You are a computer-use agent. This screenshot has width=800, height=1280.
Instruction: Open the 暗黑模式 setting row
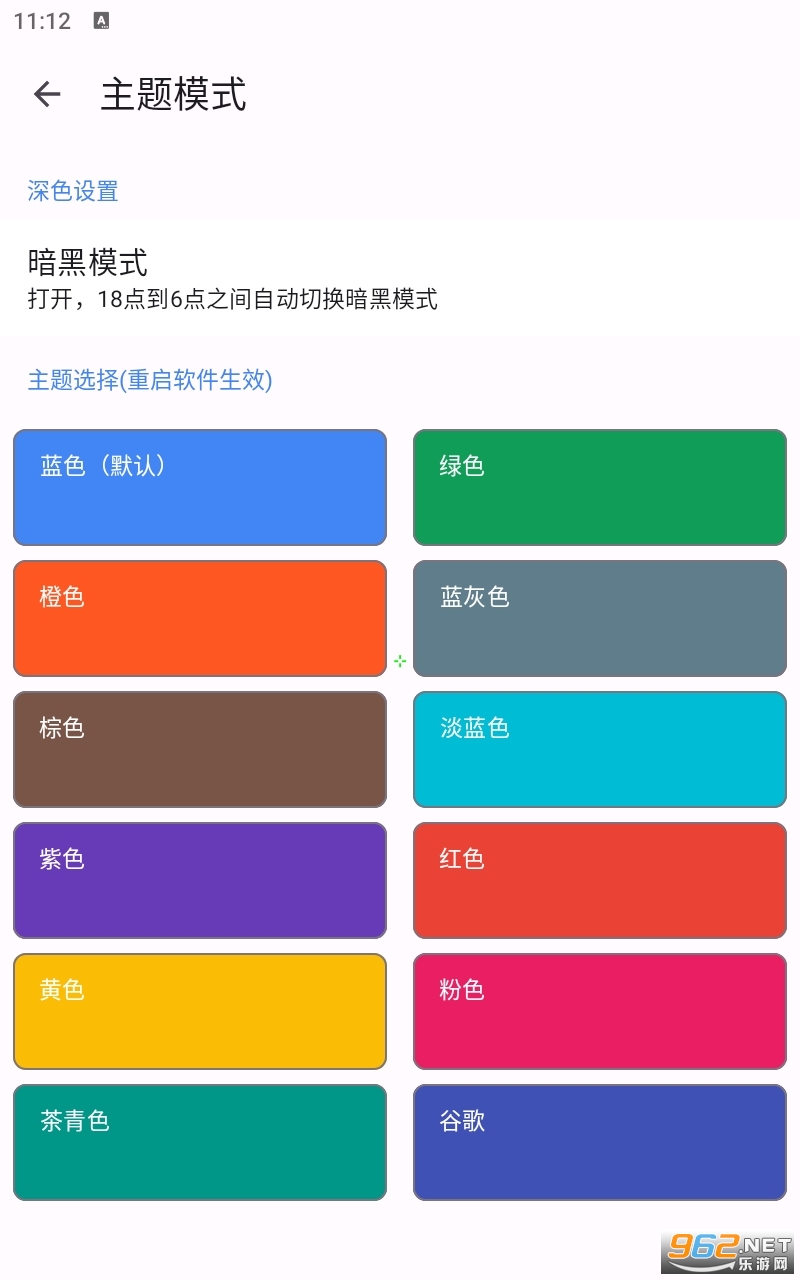click(x=400, y=278)
